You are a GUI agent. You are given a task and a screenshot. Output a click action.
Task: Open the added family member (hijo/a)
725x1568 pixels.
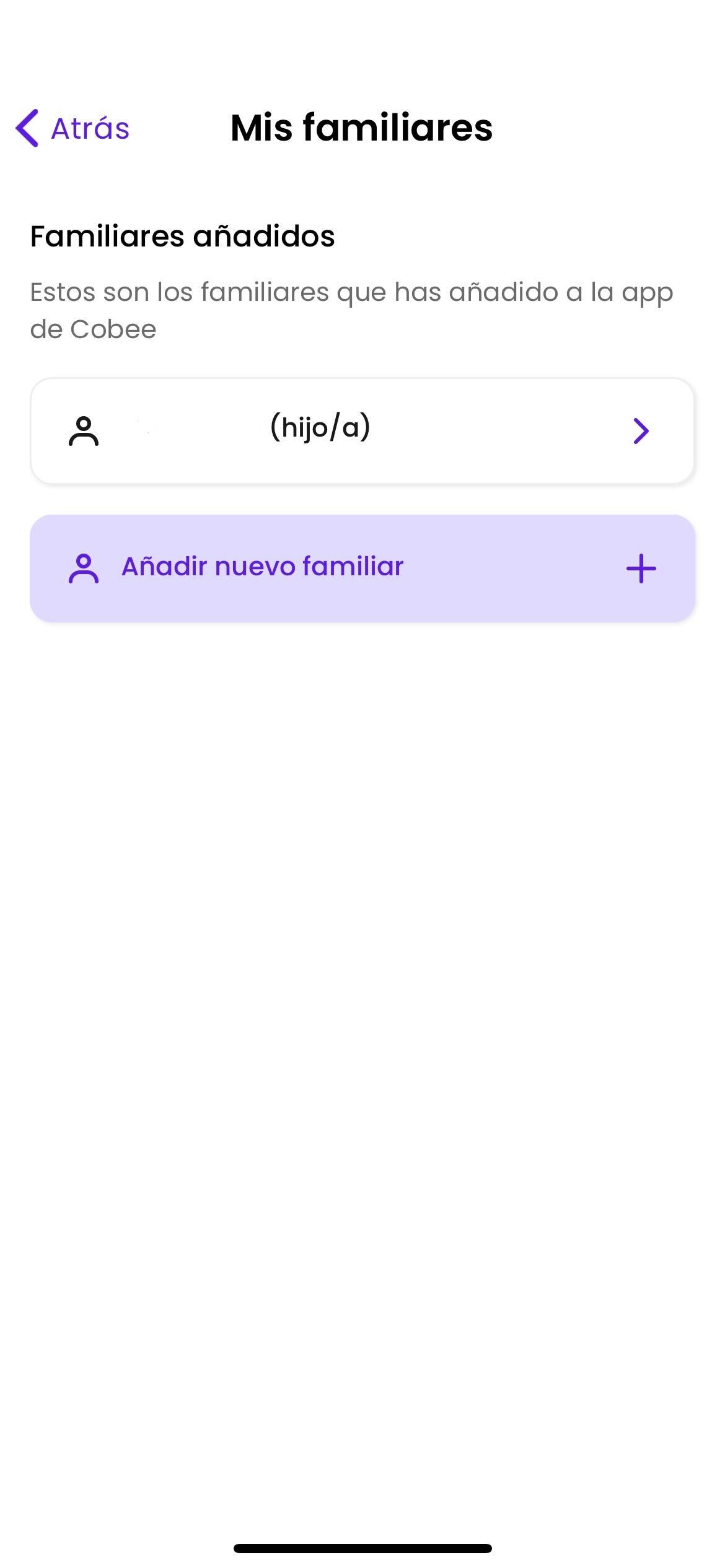point(362,430)
